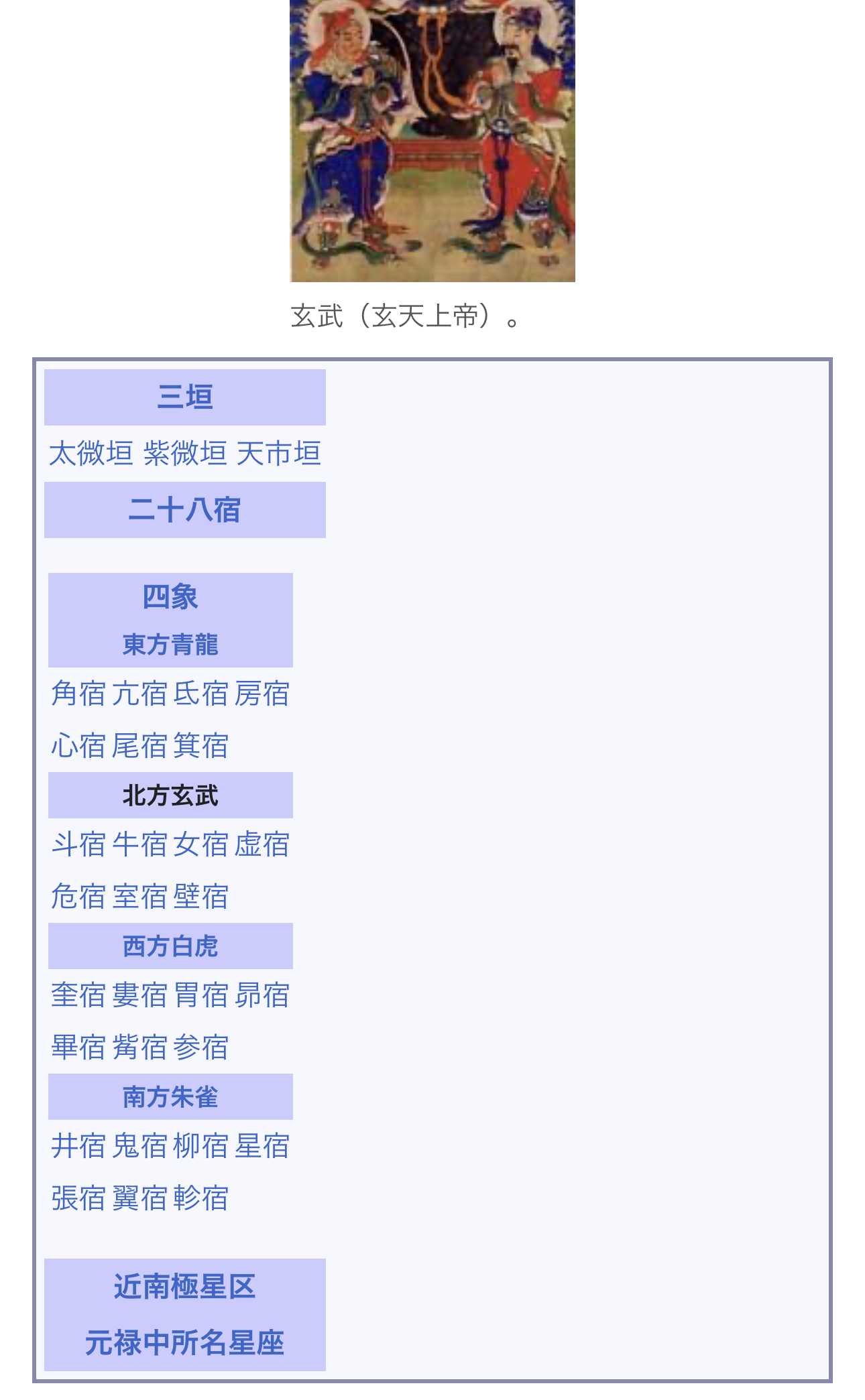Open the 元禄中所名星座 link
Viewport: 865px width, 1400px height.
[x=185, y=1343]
